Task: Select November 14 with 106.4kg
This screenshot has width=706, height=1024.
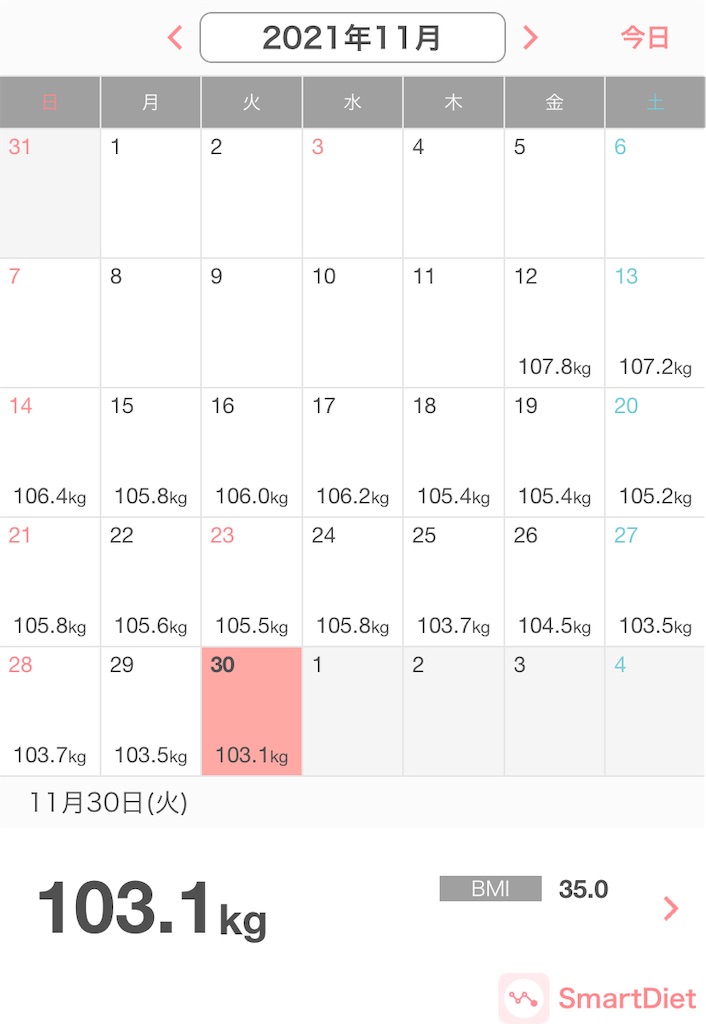Action: point(50,452)
